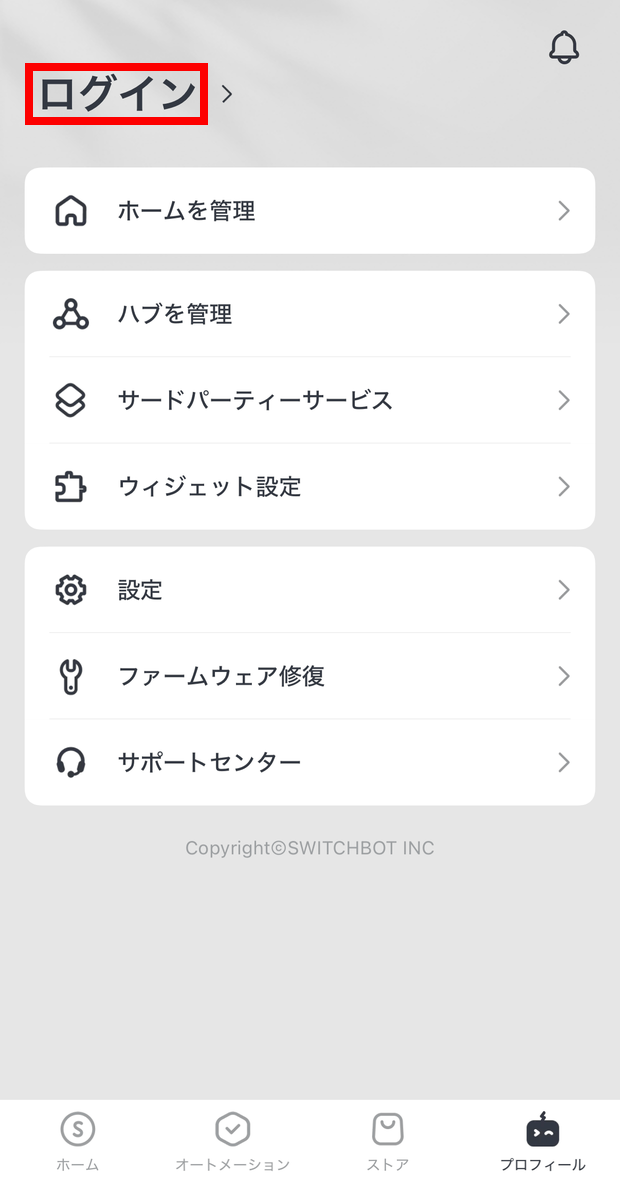Open ハブを管理 settings
Screen dimensions: 620x1200
coord(310,314)
